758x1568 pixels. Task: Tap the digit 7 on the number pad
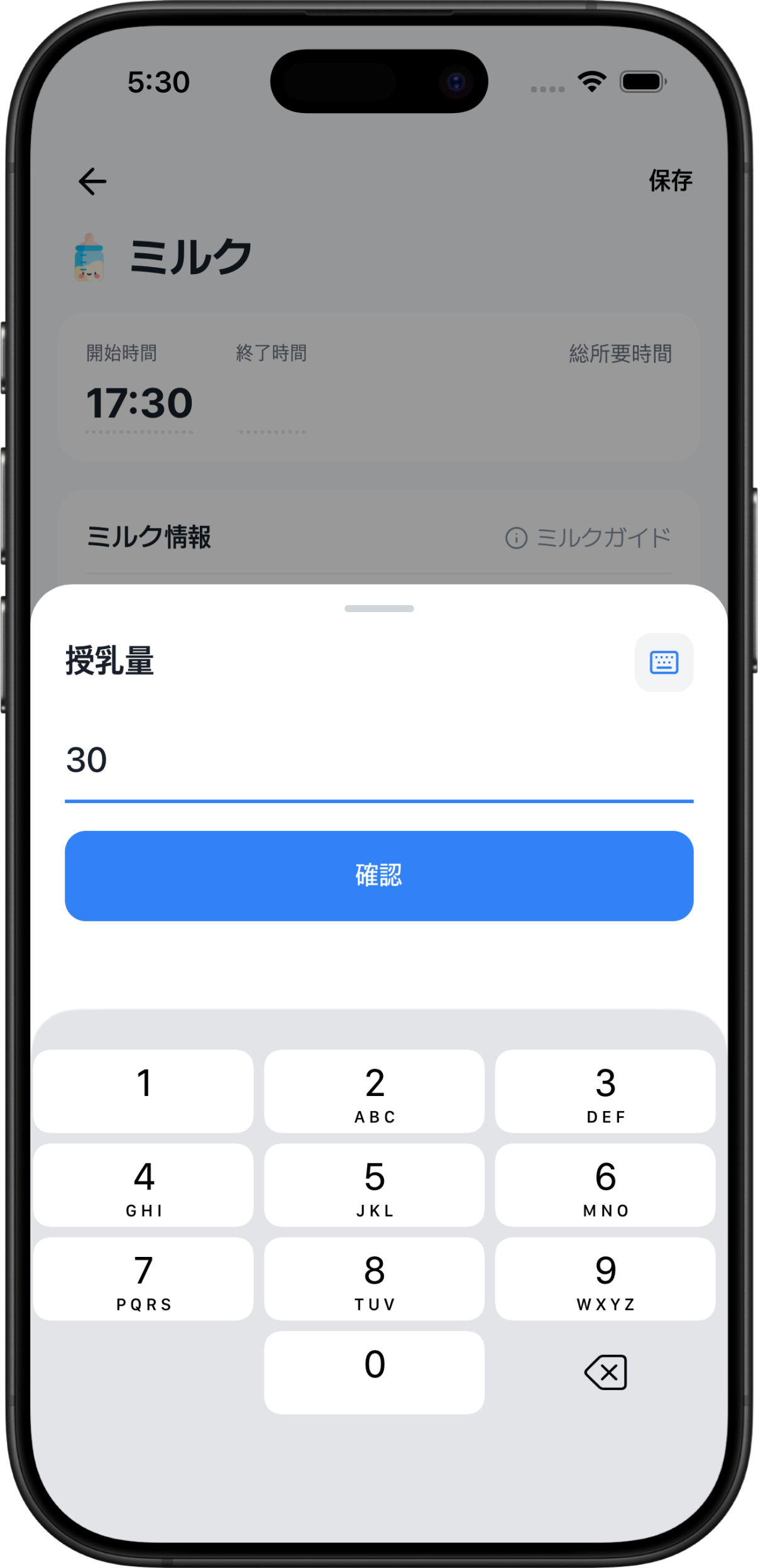(143, 1279)
